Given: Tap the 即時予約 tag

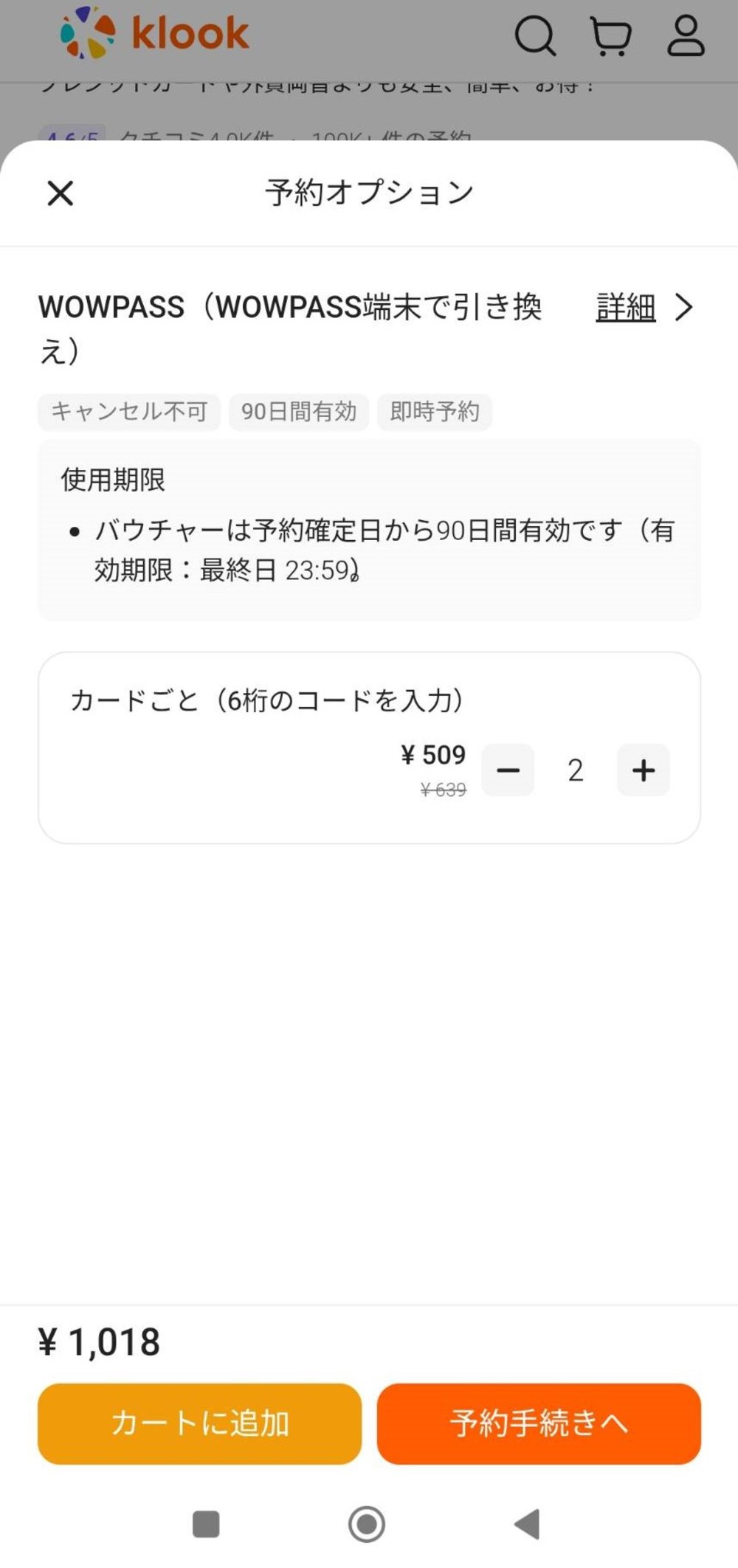Looking at the screenshot, I should pyautogui.click(x=435, y=412).
